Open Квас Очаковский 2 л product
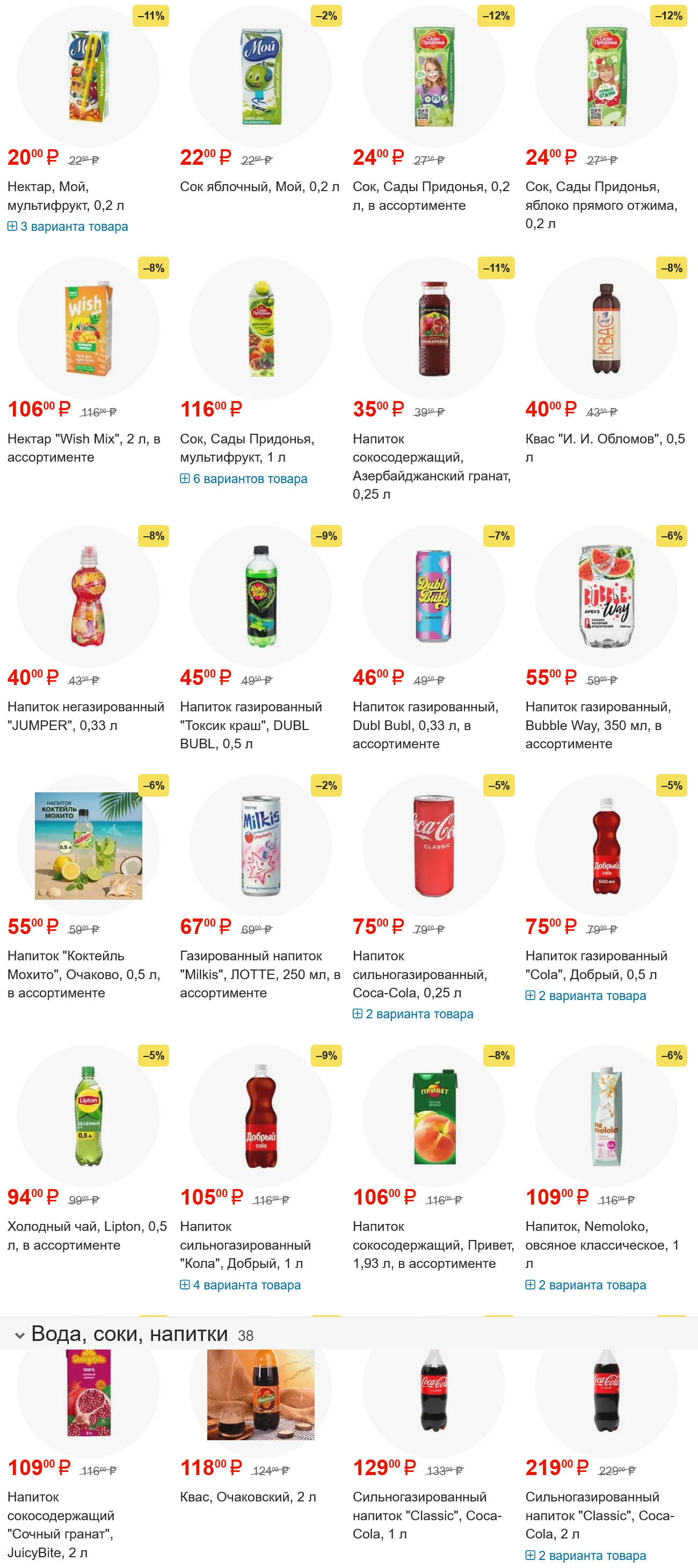698x1568 pixels. [x=248, y=1497]
